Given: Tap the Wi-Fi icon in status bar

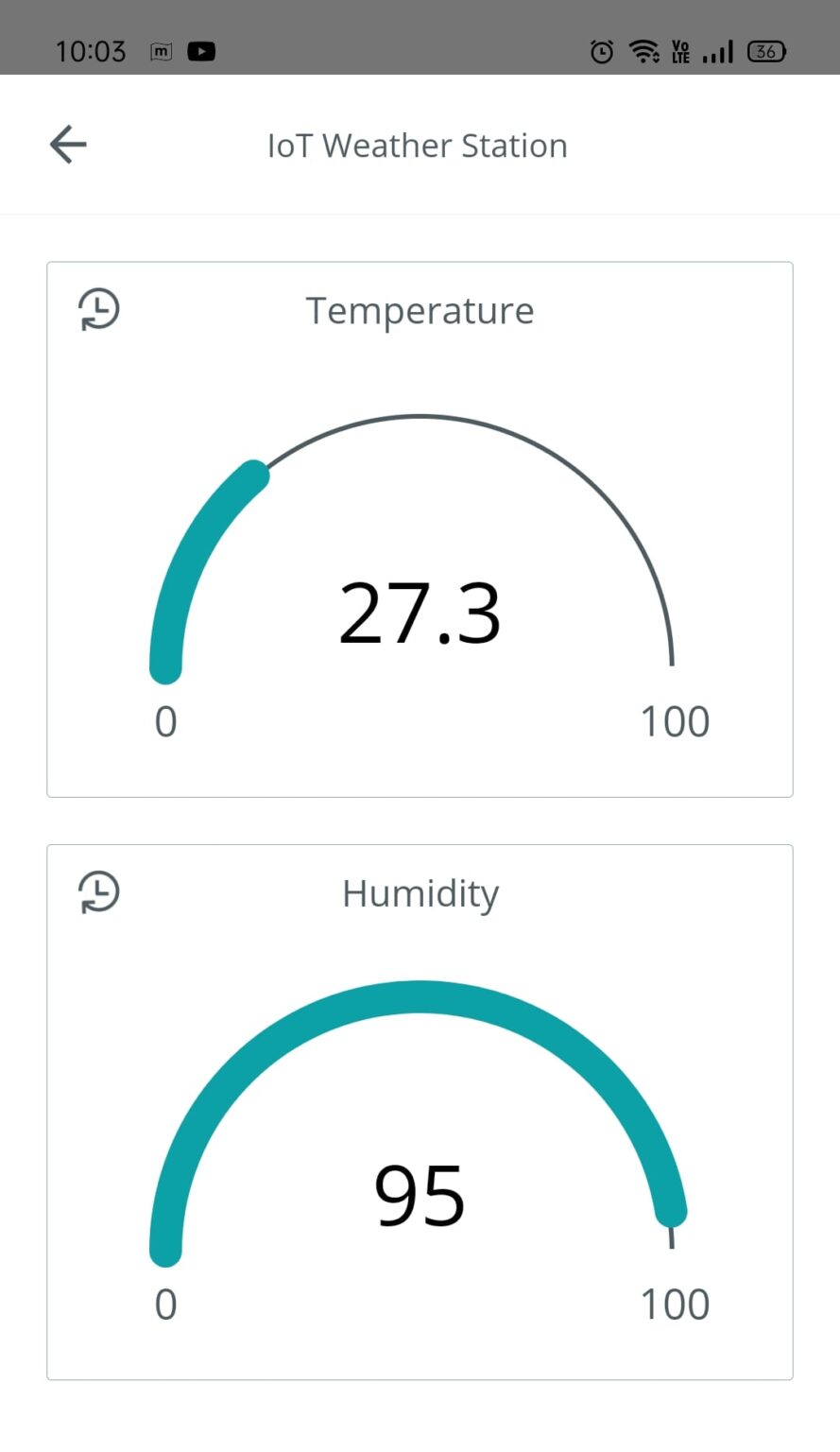Looking at the screenshot, I should 645,51.
